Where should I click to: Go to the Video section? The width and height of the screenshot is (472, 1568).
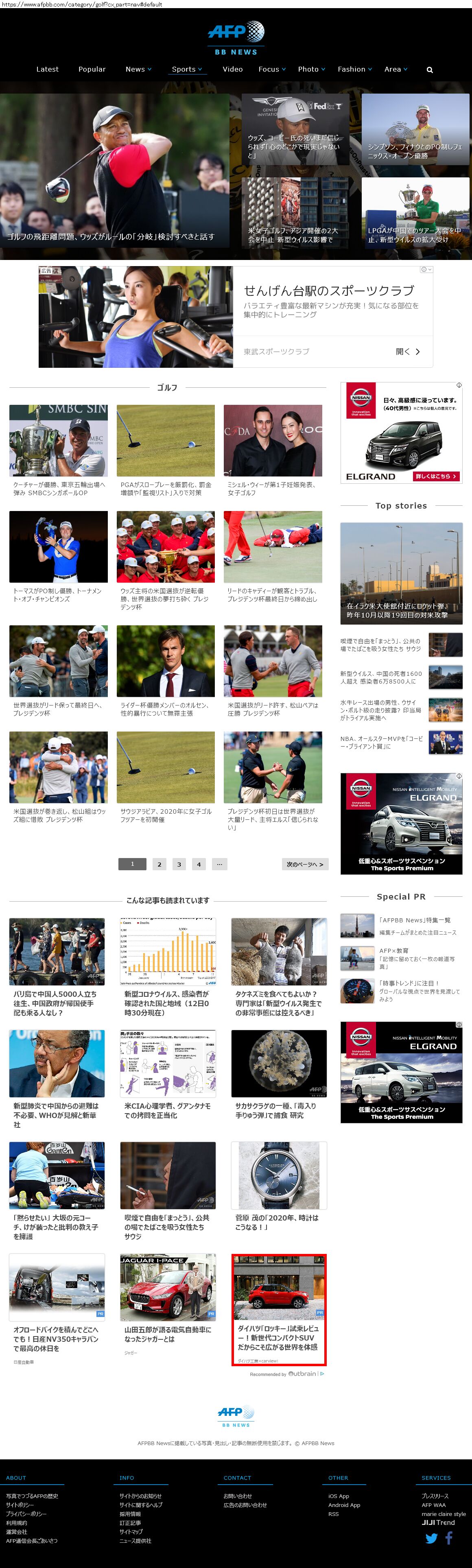[233, 70]
